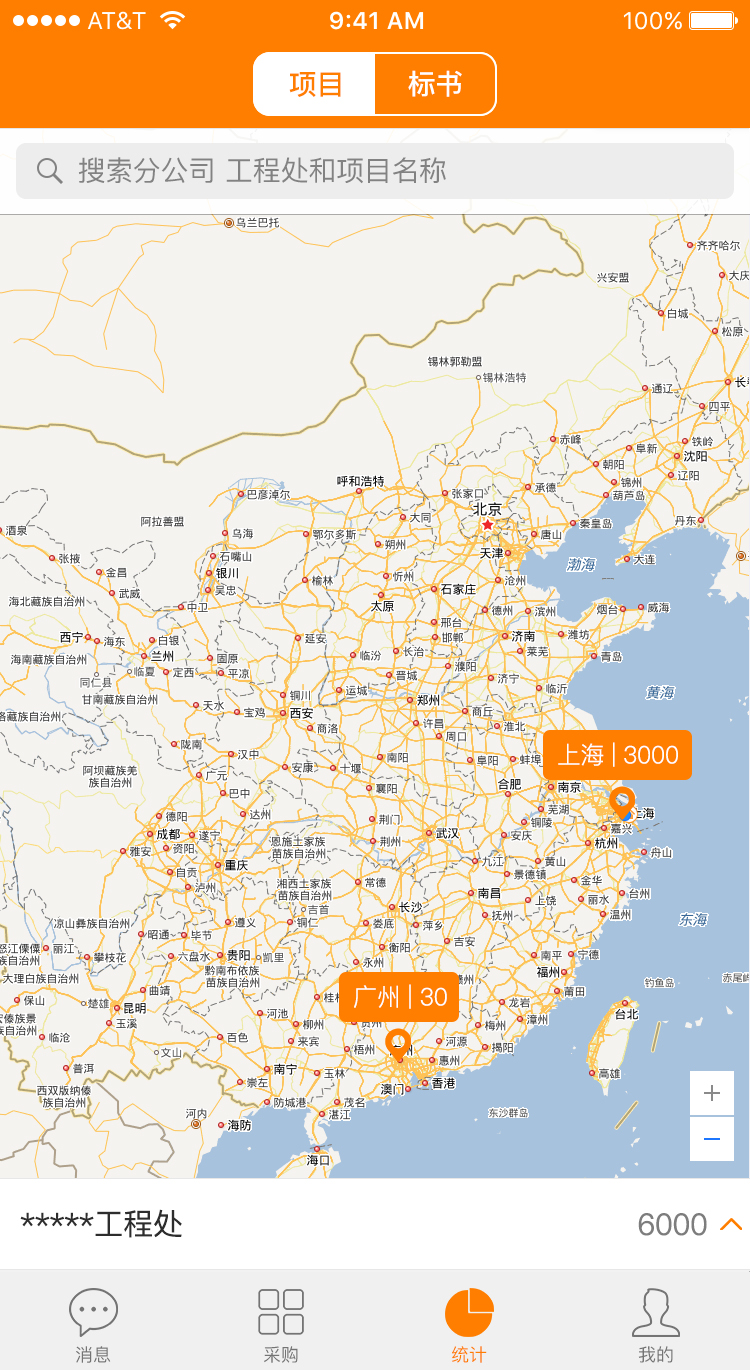Zoom out the map with minus button

click(x=712, y=1139)
